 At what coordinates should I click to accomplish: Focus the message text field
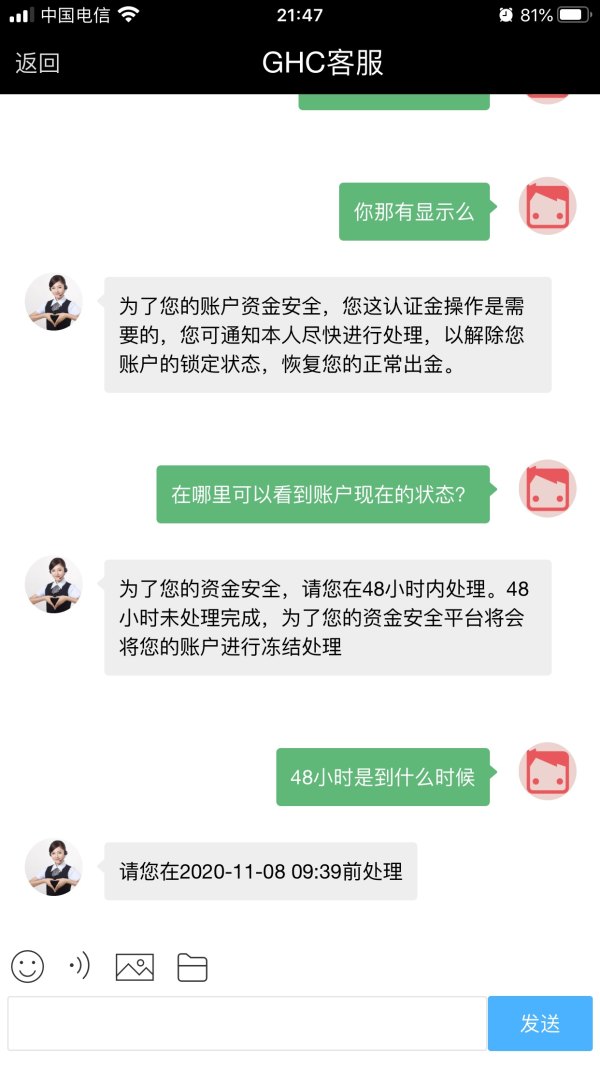tap(247, 1023)
